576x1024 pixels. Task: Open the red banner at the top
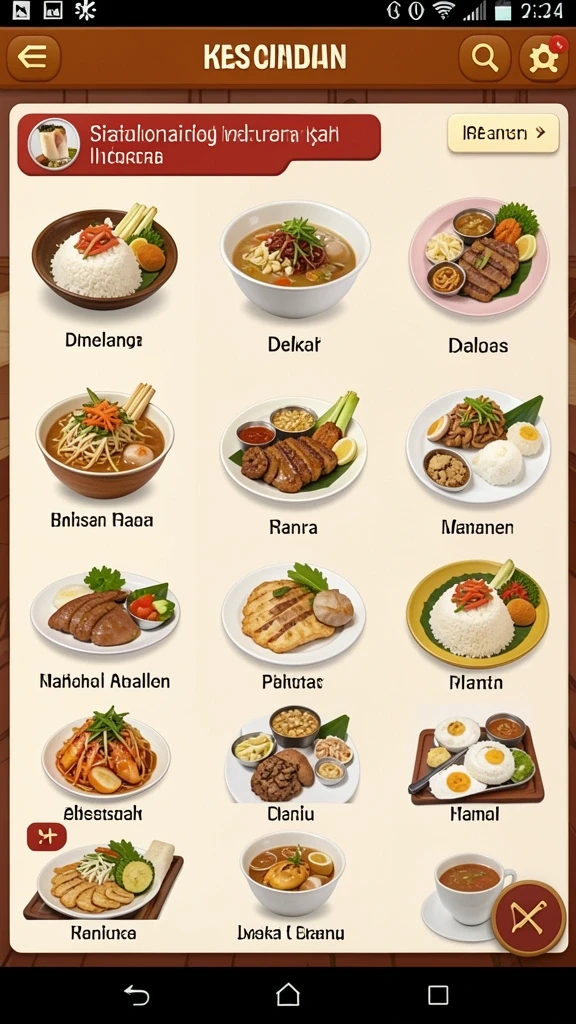[x=199, y=145]
